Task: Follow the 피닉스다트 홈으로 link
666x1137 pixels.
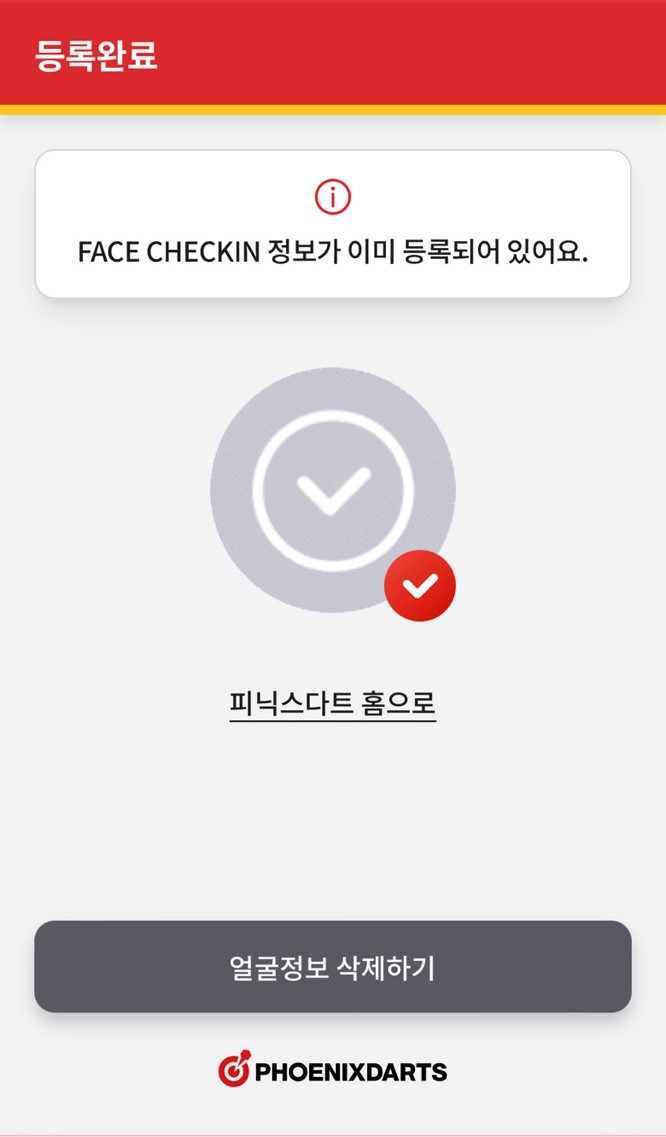Action: click(x=332, y=704)
